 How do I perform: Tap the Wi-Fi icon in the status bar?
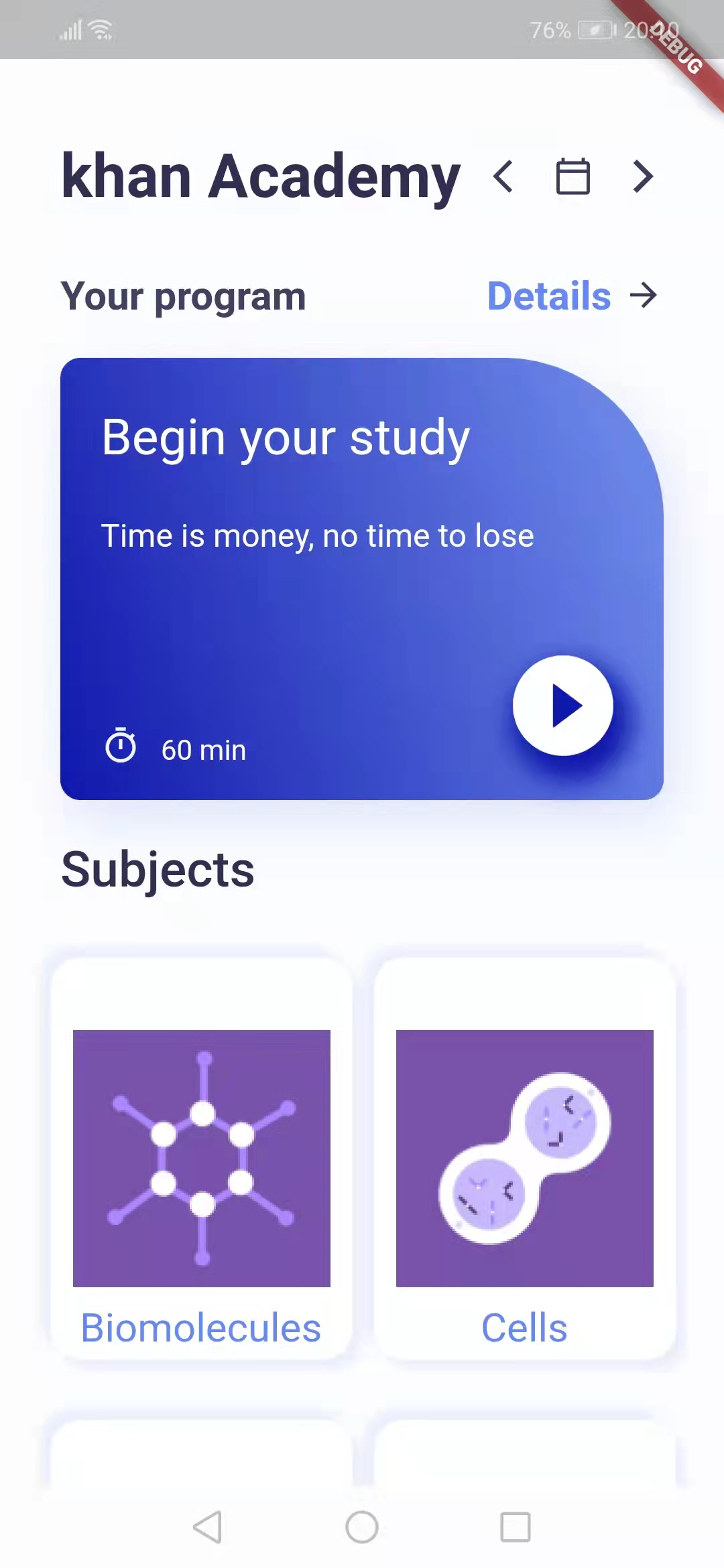coord(99,28)
